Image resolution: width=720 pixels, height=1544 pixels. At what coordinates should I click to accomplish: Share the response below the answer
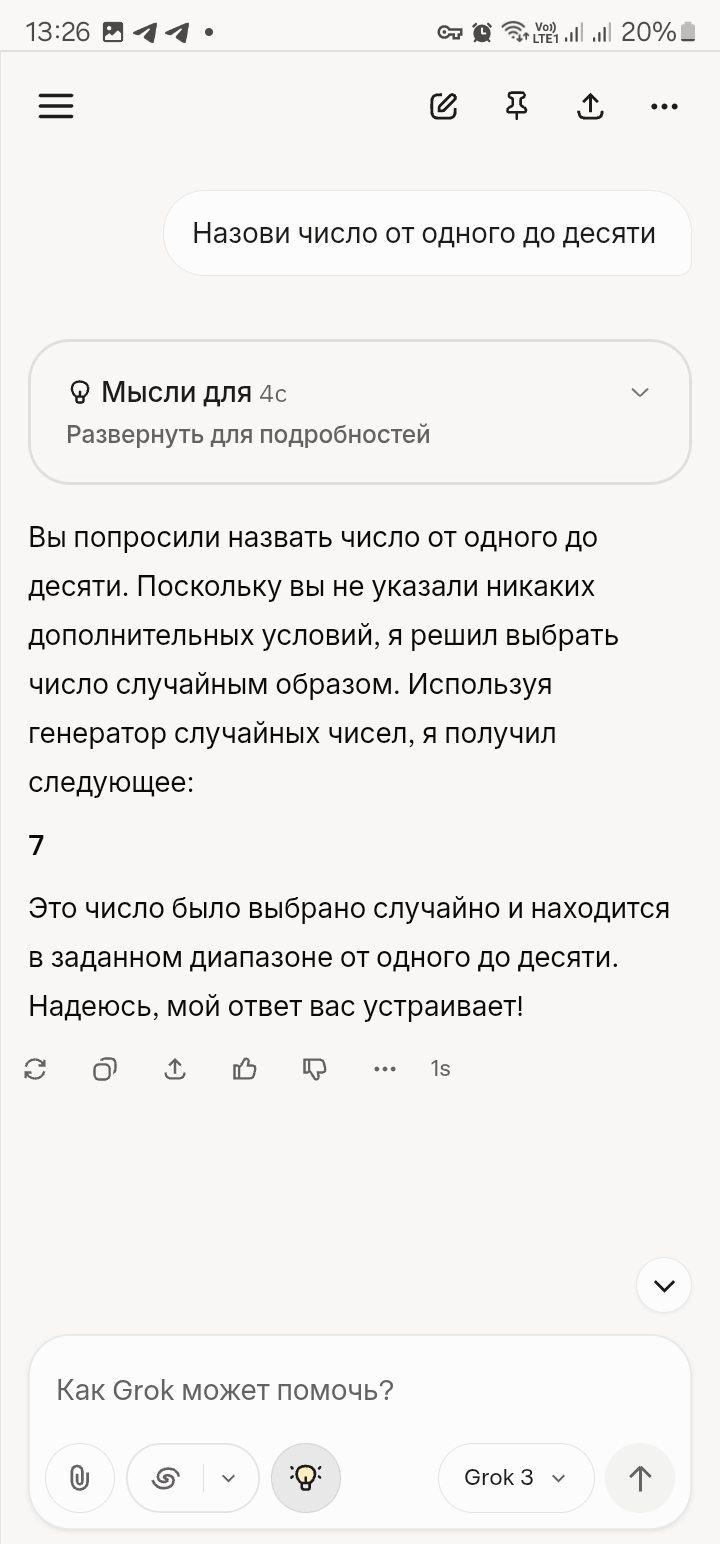175,1069
